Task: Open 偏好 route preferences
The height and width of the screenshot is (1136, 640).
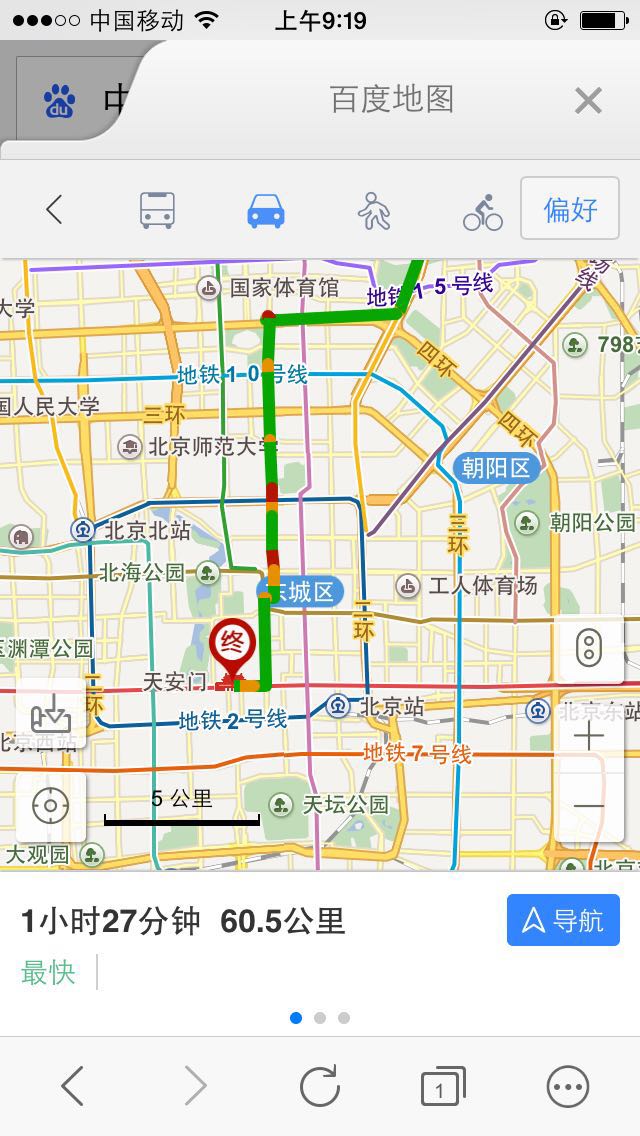Action: 569,209
